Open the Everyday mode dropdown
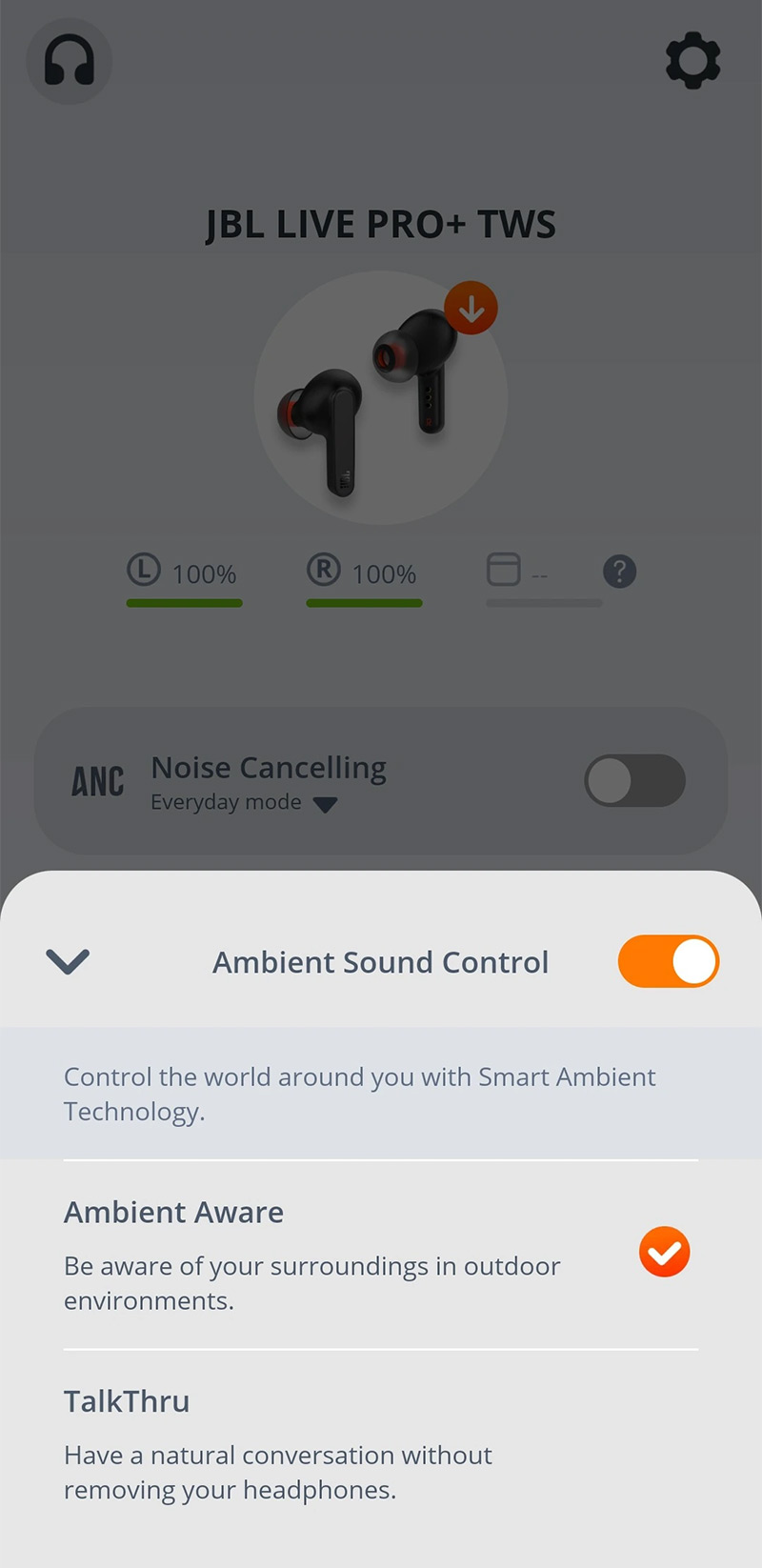Viewport: 762px width, 1568px height. coord(326,803)
